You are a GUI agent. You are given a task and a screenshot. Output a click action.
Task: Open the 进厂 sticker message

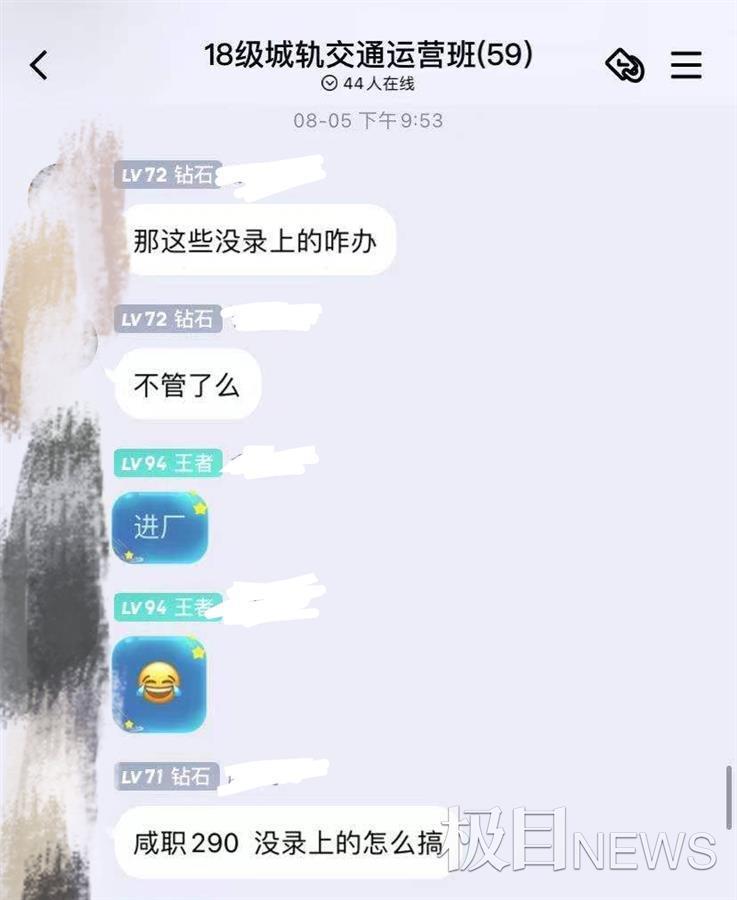(x=160, y=526)
